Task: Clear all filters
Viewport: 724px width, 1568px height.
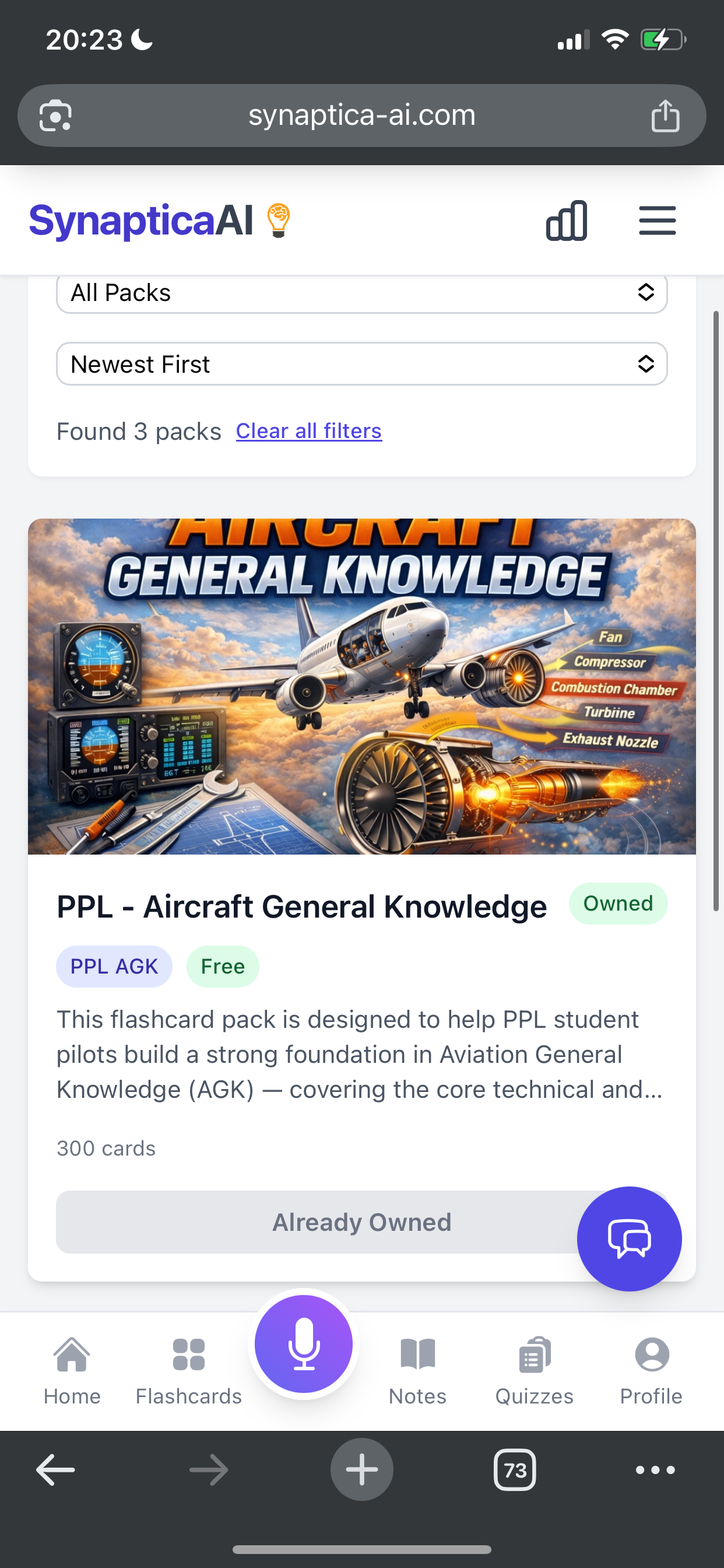Action: pyautogui.click(x=308, y=431)
